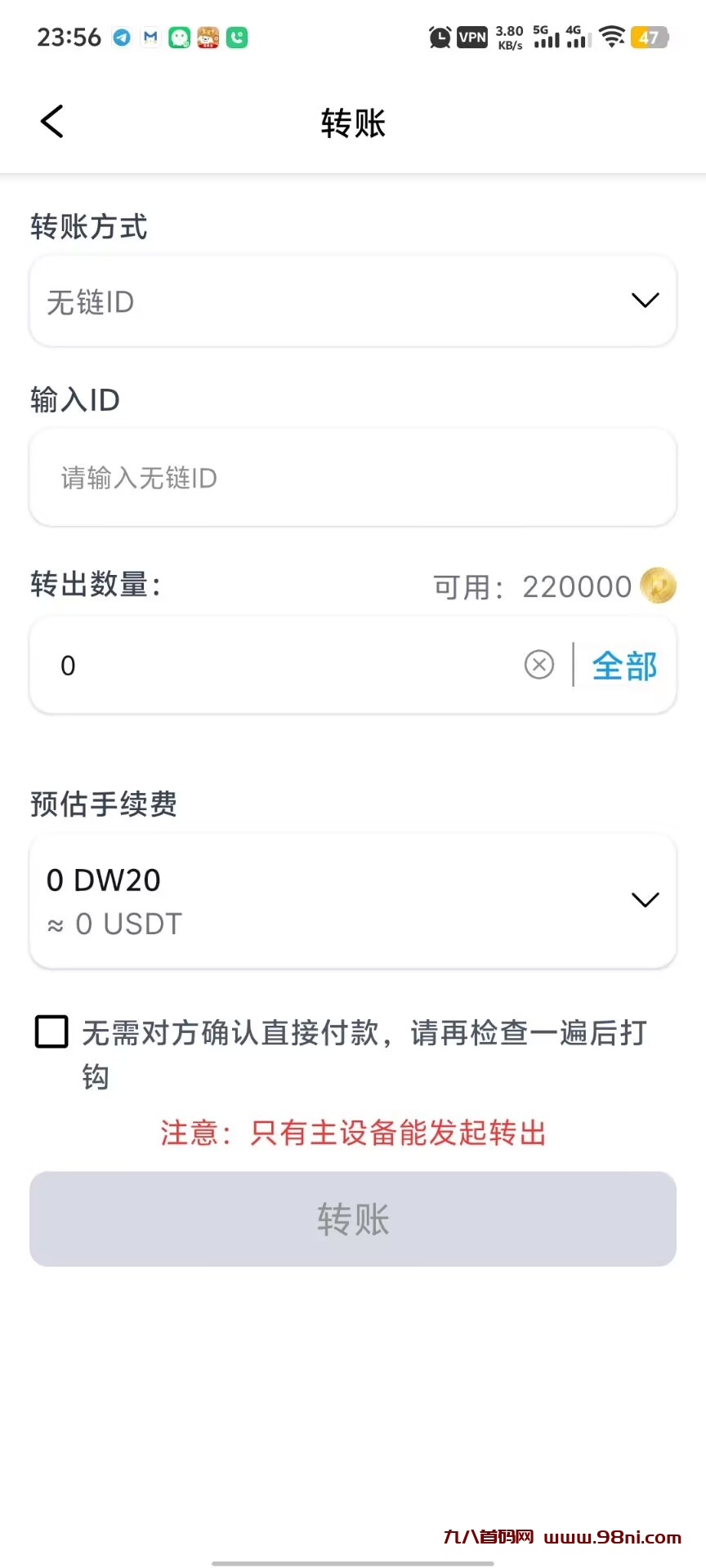Toggle the payment confirmation checkbox off
The height and width of the screenshot is (1568, 706).
51,1031
